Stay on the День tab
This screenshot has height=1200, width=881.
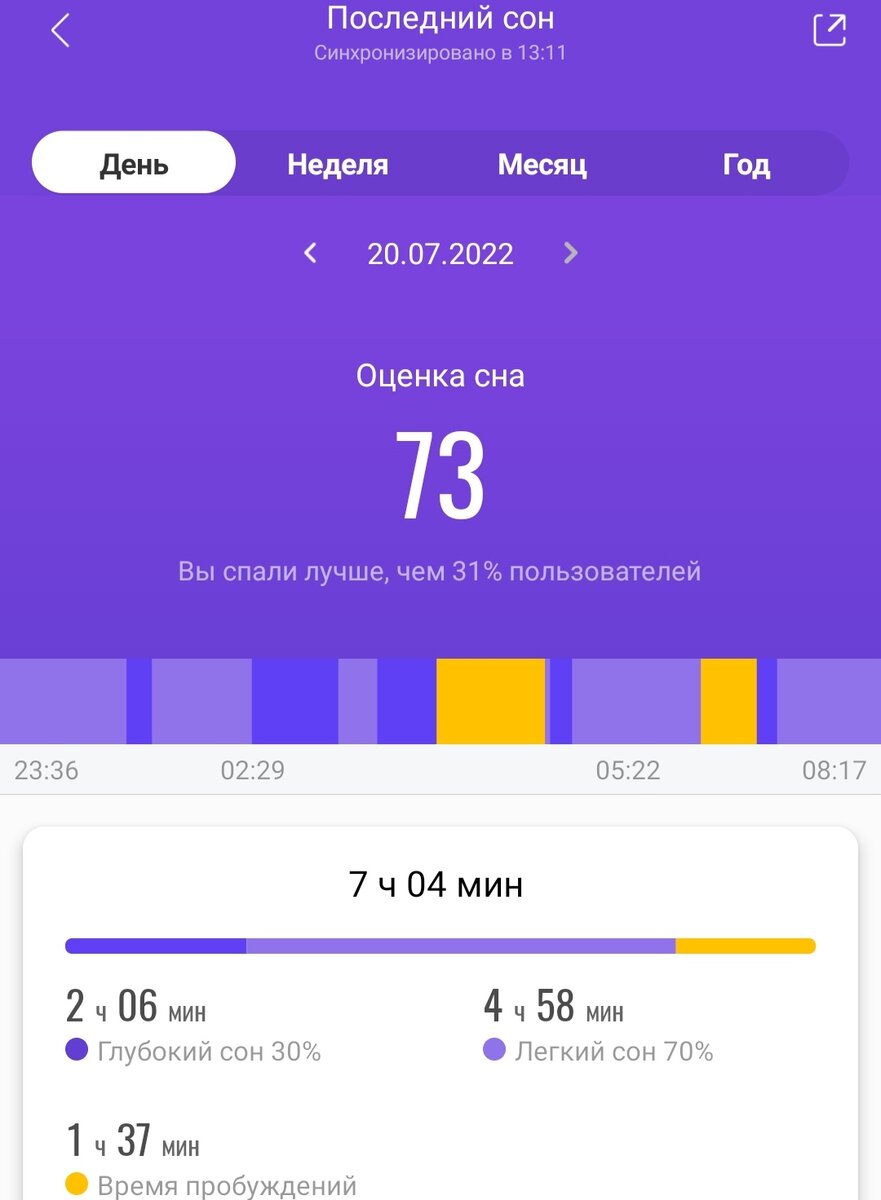pyautogui.click(x=133, y=163)
